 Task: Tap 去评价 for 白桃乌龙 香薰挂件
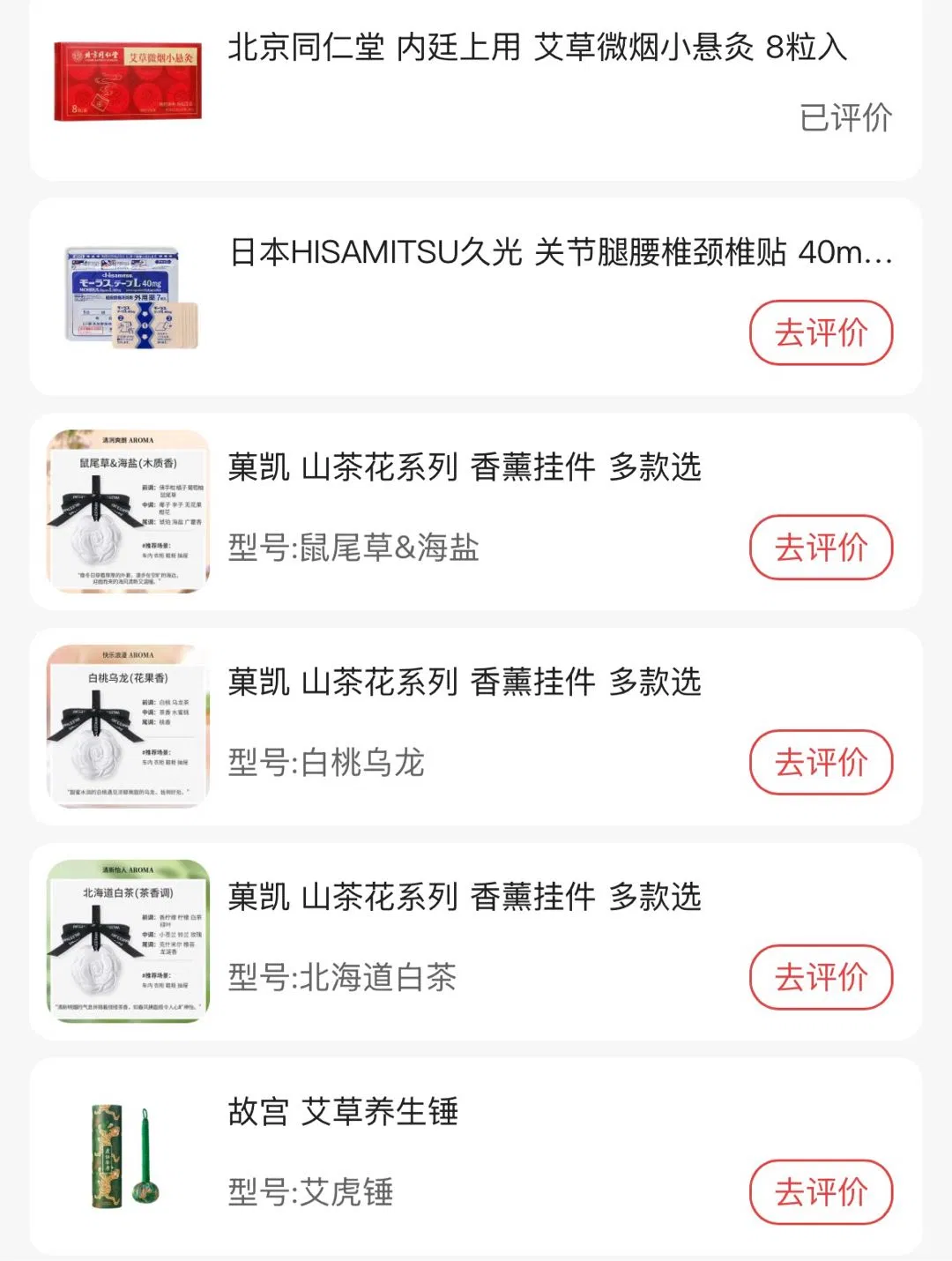821,763
